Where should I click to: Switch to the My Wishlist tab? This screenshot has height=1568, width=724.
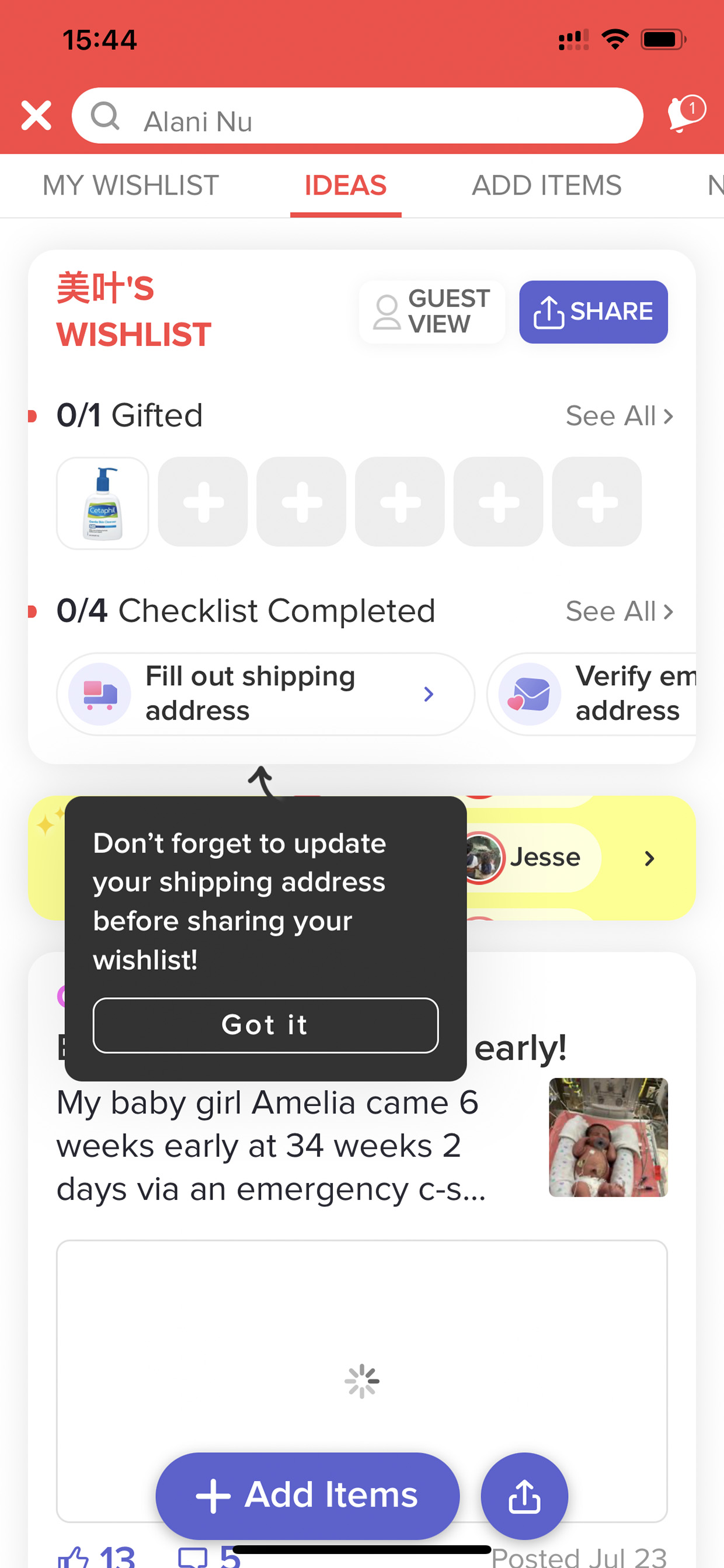pos(131,185)
